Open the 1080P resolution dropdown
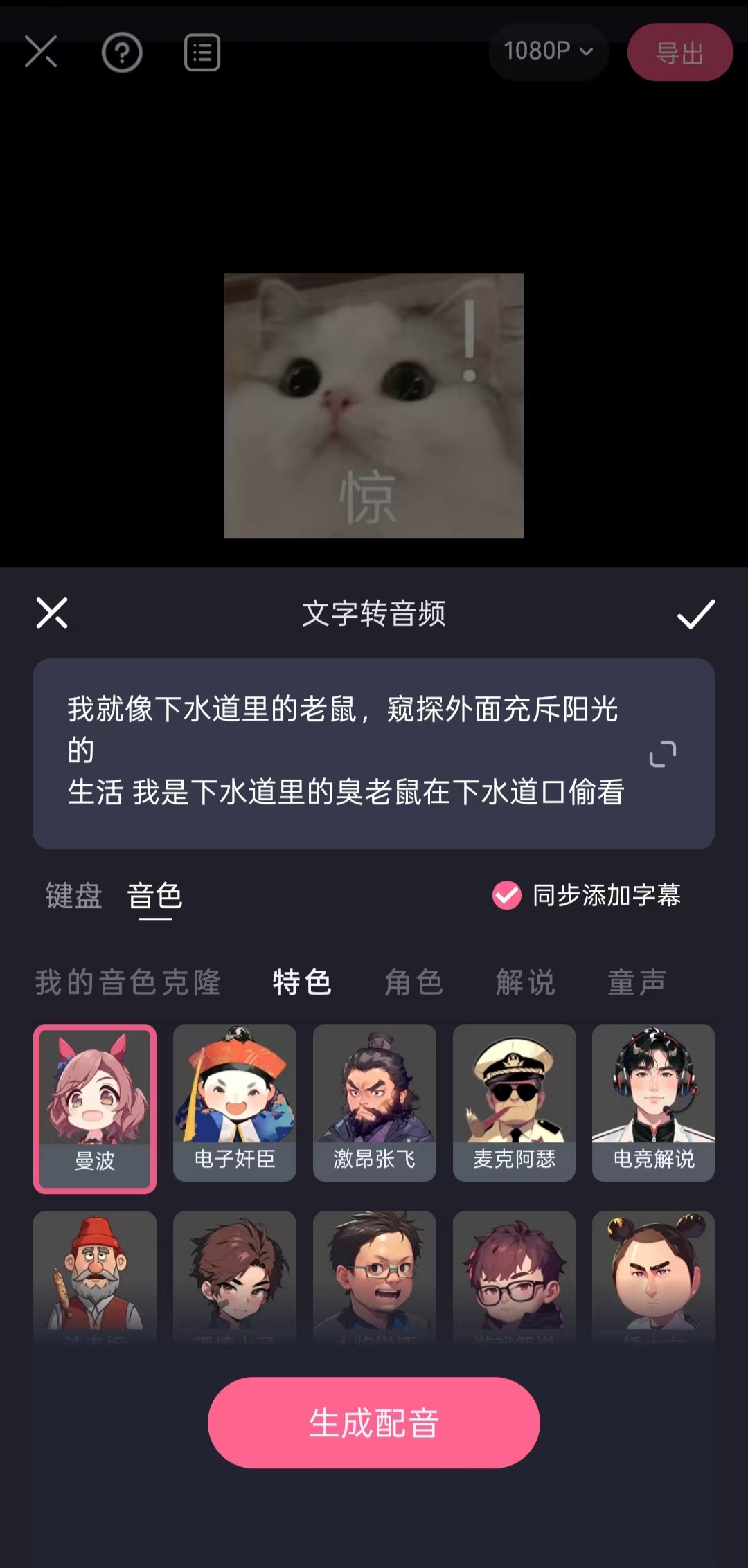This screenshot has width=748, height=1568. 548,51
